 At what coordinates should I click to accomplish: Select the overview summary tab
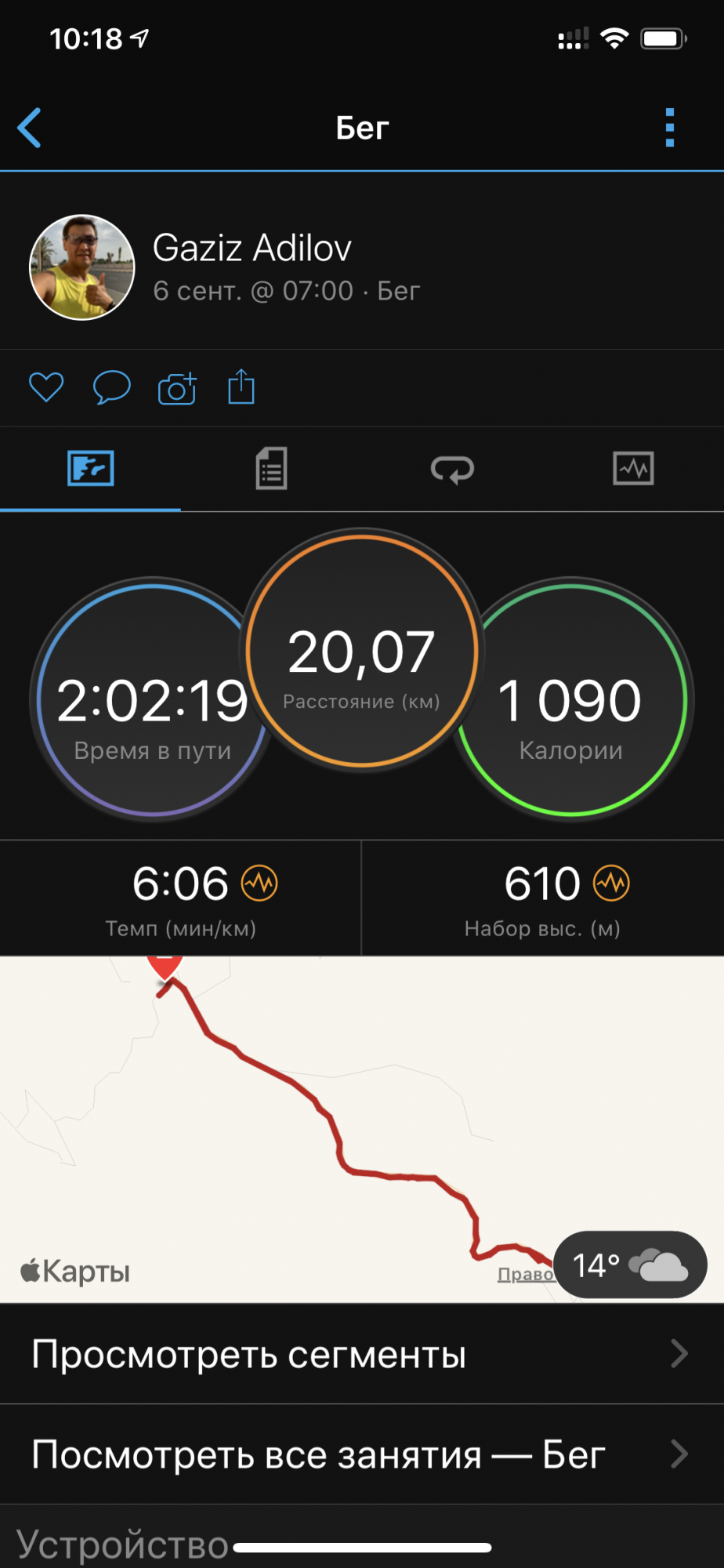[x=91, y=469]
